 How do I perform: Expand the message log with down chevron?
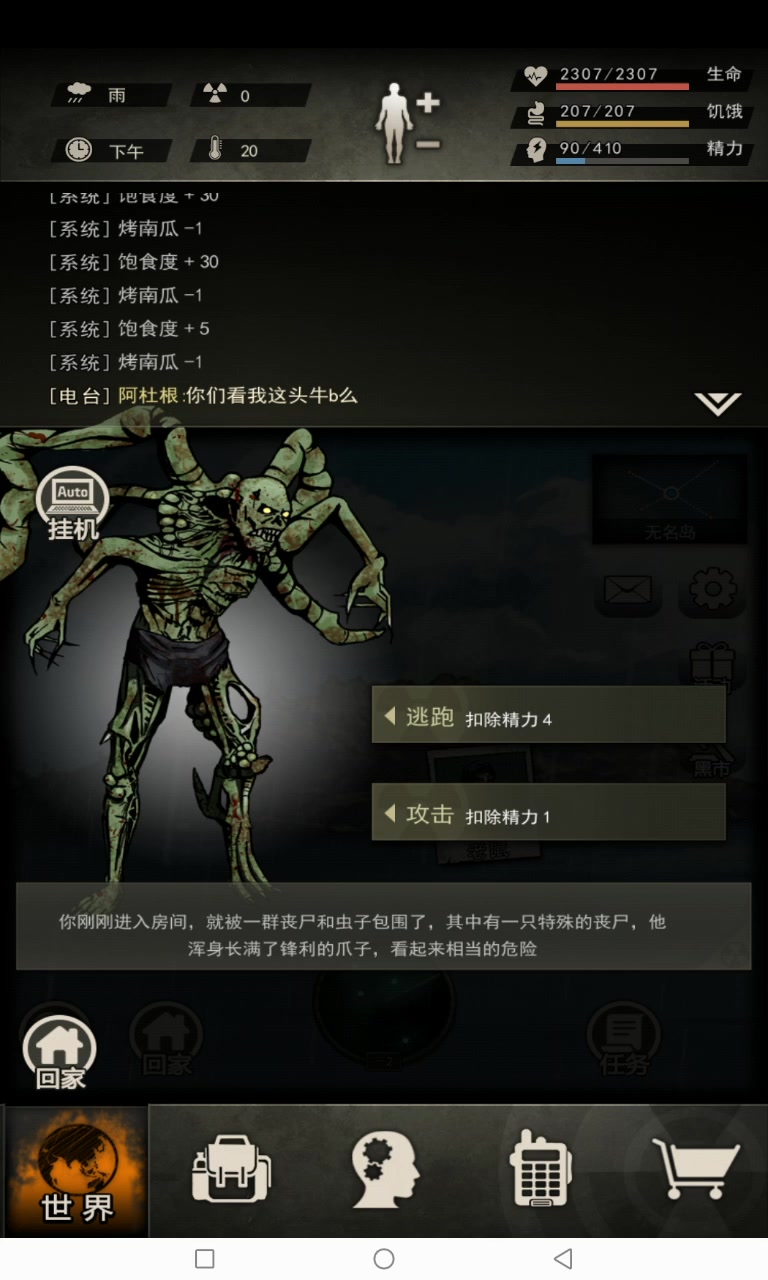click(717, 403)
